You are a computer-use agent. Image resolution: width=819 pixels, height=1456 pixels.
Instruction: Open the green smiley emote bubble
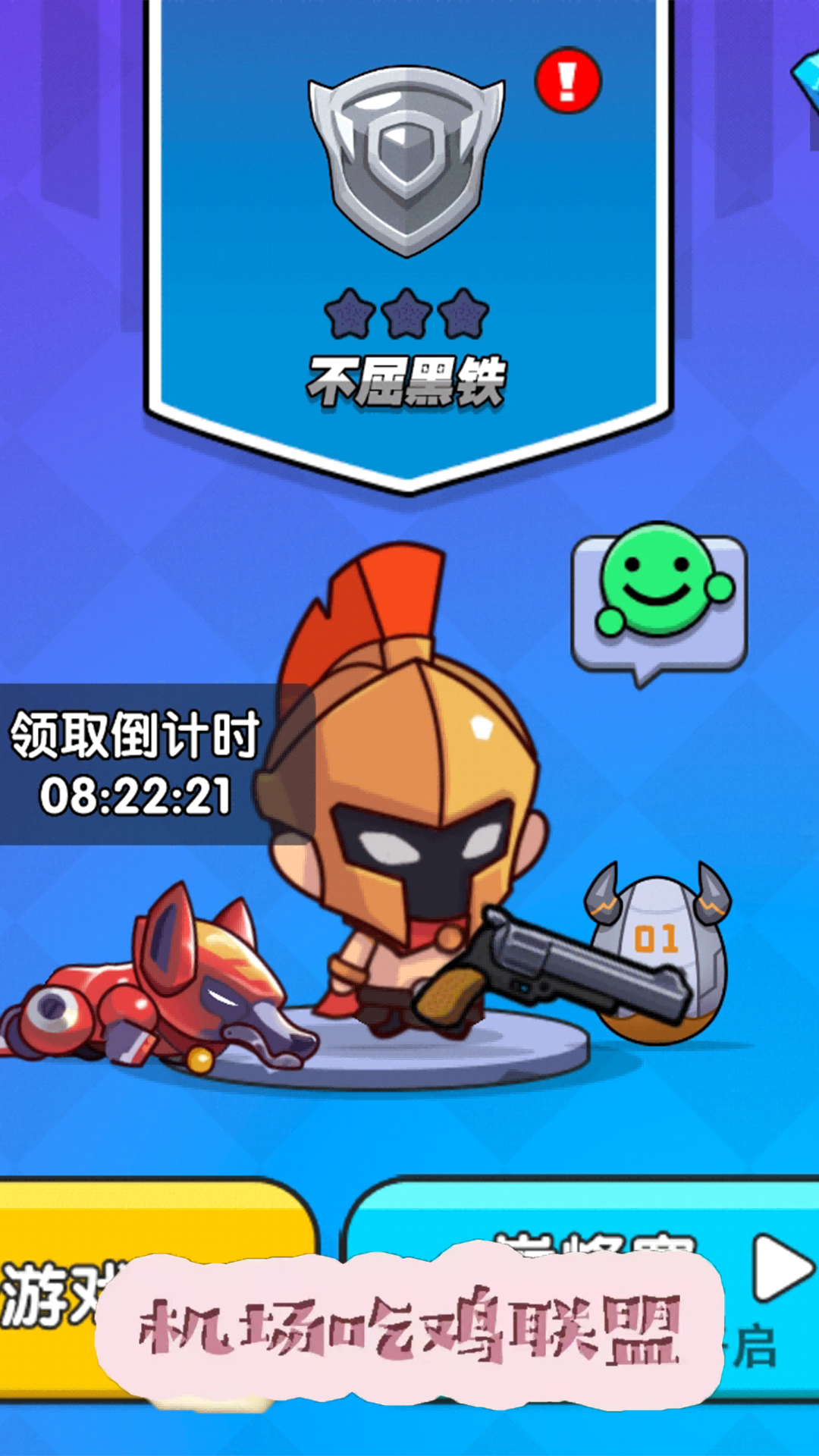tap(658, 599)
